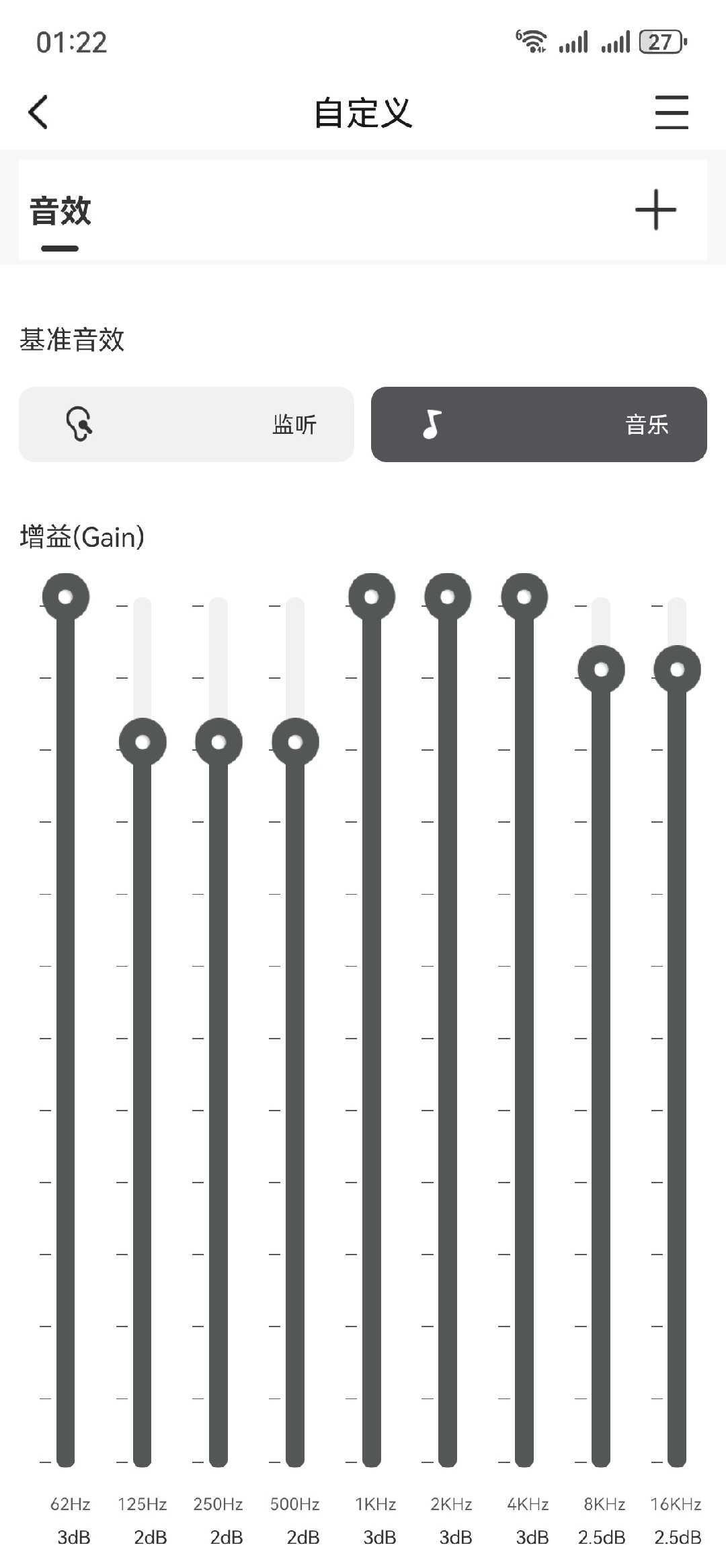Tap the 500Hz gain slider knob
This screenshot has height=1568, width=726.
point(295,742)
